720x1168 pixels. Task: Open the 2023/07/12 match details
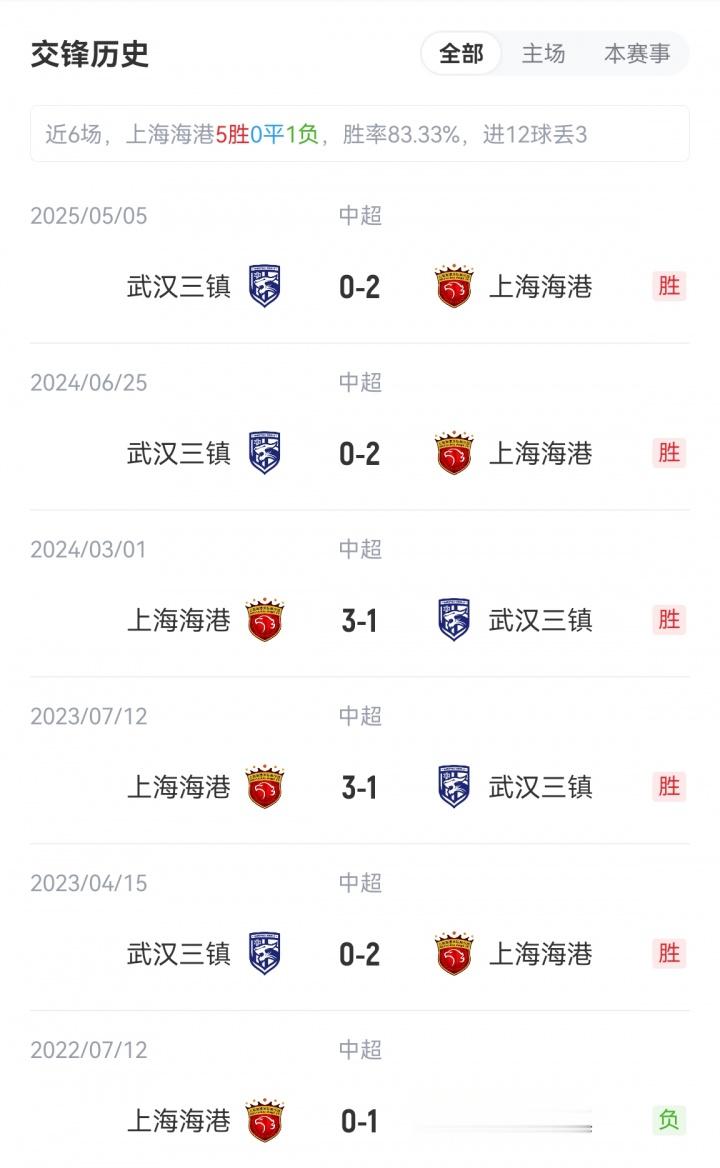(360, 761)
